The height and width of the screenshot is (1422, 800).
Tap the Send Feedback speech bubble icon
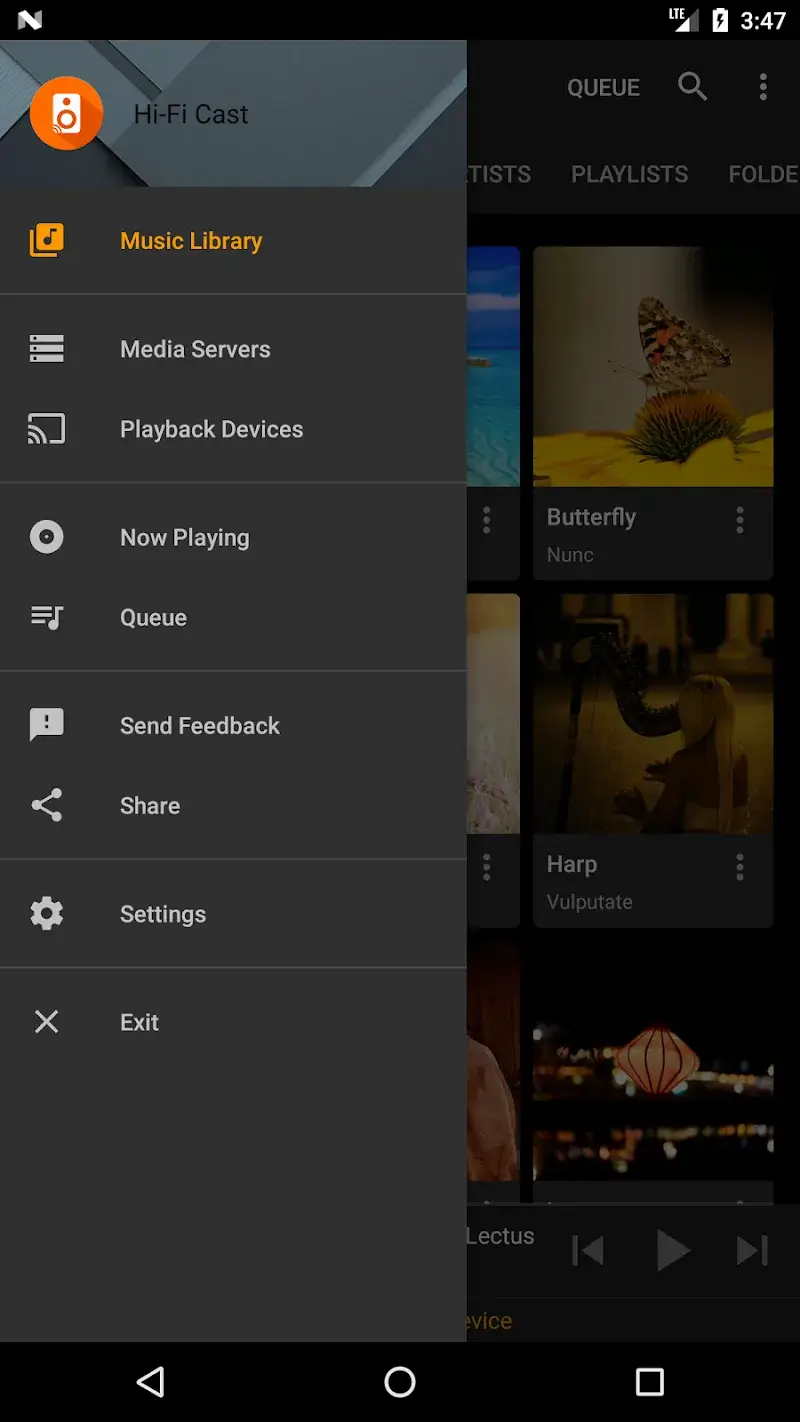click(x=46, y=725)
